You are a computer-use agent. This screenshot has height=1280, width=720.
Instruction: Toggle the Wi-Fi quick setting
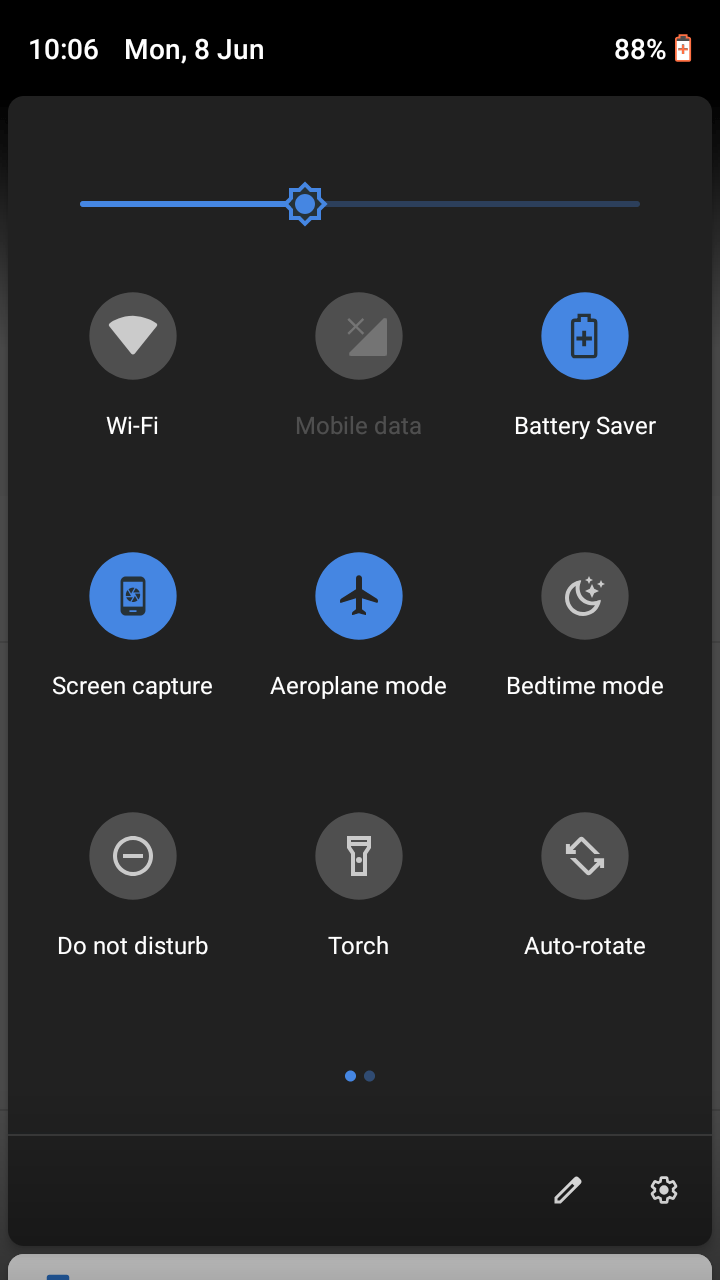pyautogui.click(x=133, y=336)
